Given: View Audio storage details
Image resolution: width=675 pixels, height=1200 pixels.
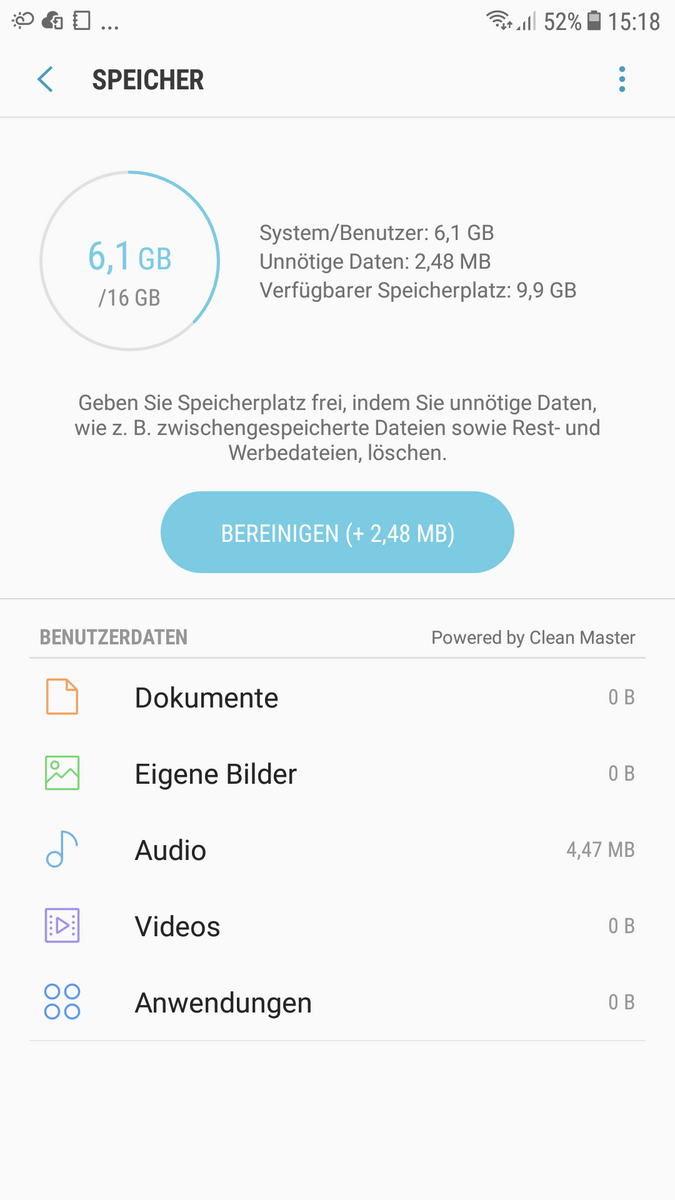Looking at the screenshot, I should click(x=337, y=850).
